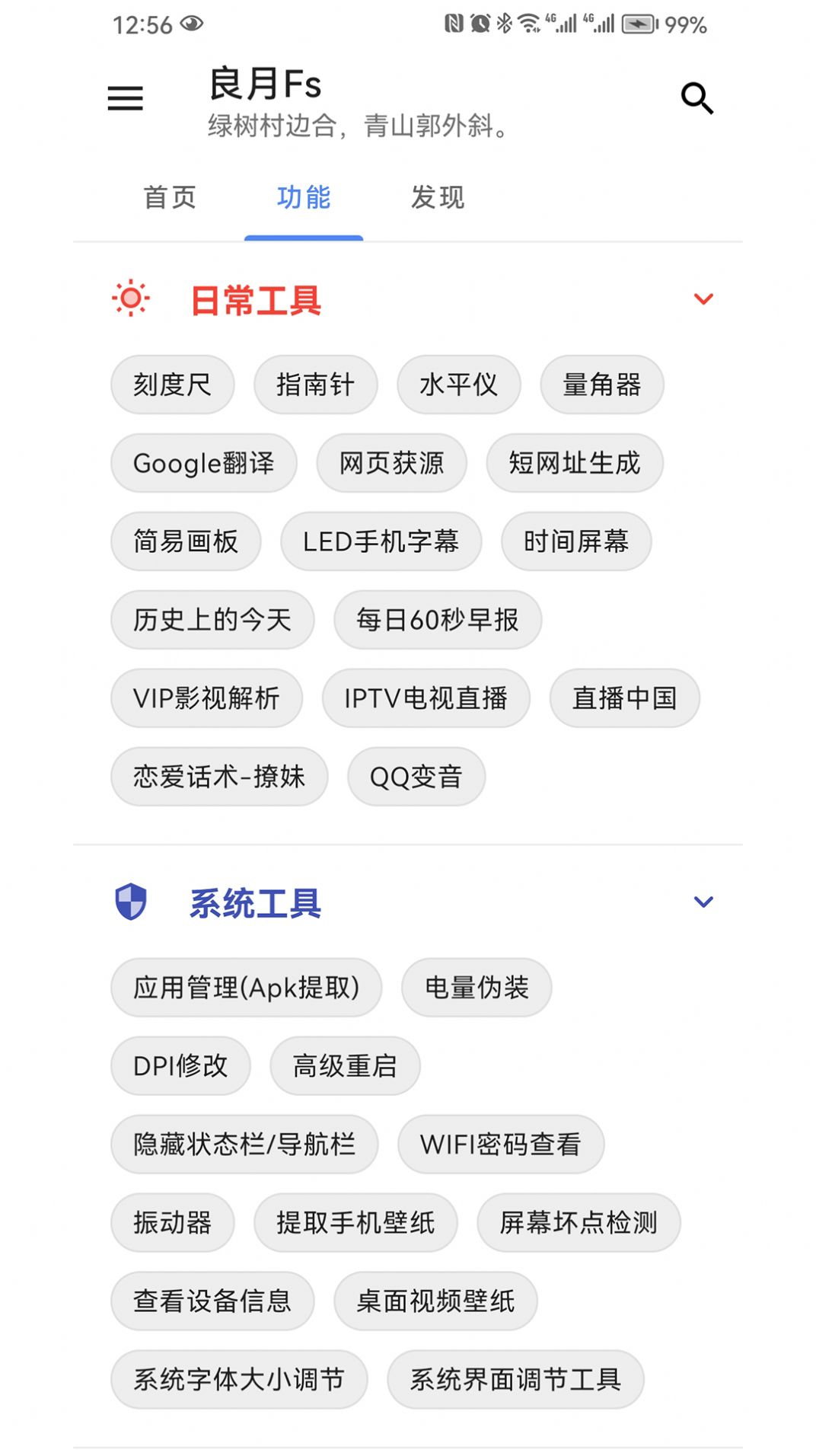Tap the eye icon in the status bar
This screenshot has width=816, height=1456.
click(x=193, y=24)
